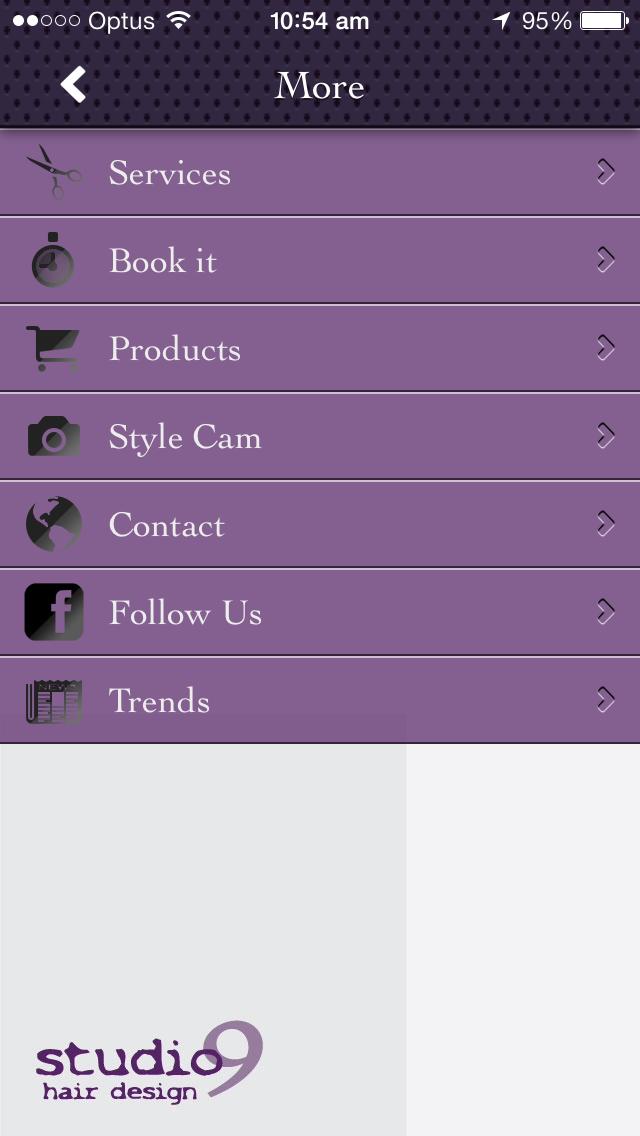View the Trends section
Image resolution: width=640 pixels, height=1136 pixels.
click(x=320, y=701)
